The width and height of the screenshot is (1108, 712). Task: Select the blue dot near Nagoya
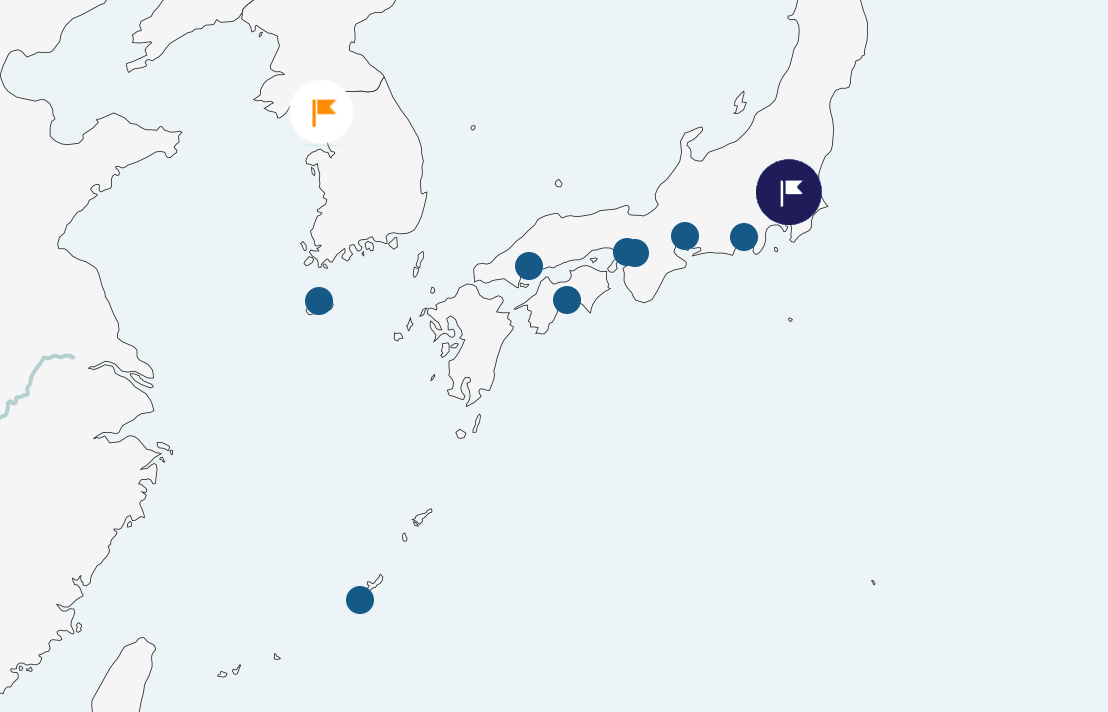(x=685, y=236)
